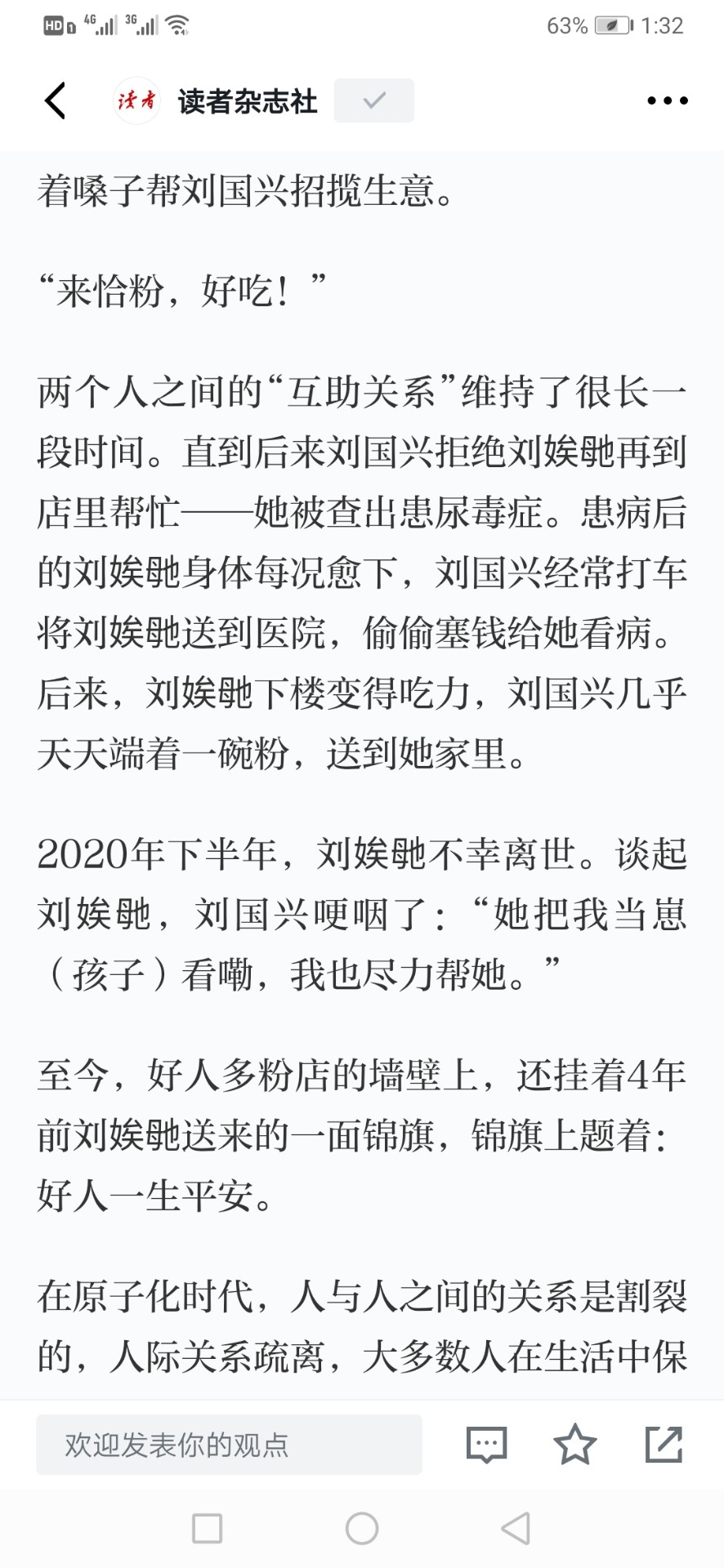Viewport: 724px width, 1568px height.
Task: Go back using the header arrow
Action: [x=55, y=100]
